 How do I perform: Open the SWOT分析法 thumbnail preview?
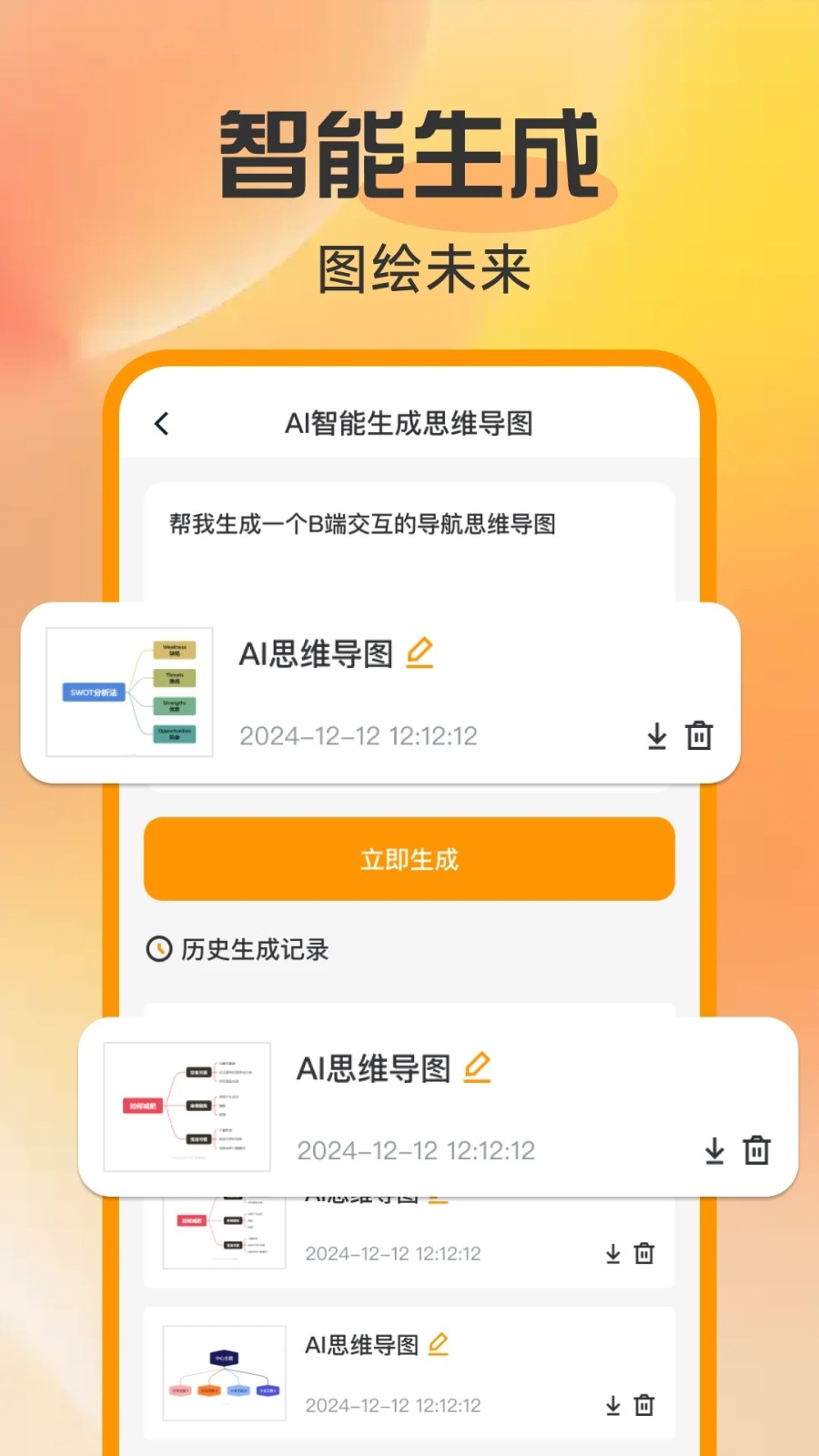(x=127, y=693)
